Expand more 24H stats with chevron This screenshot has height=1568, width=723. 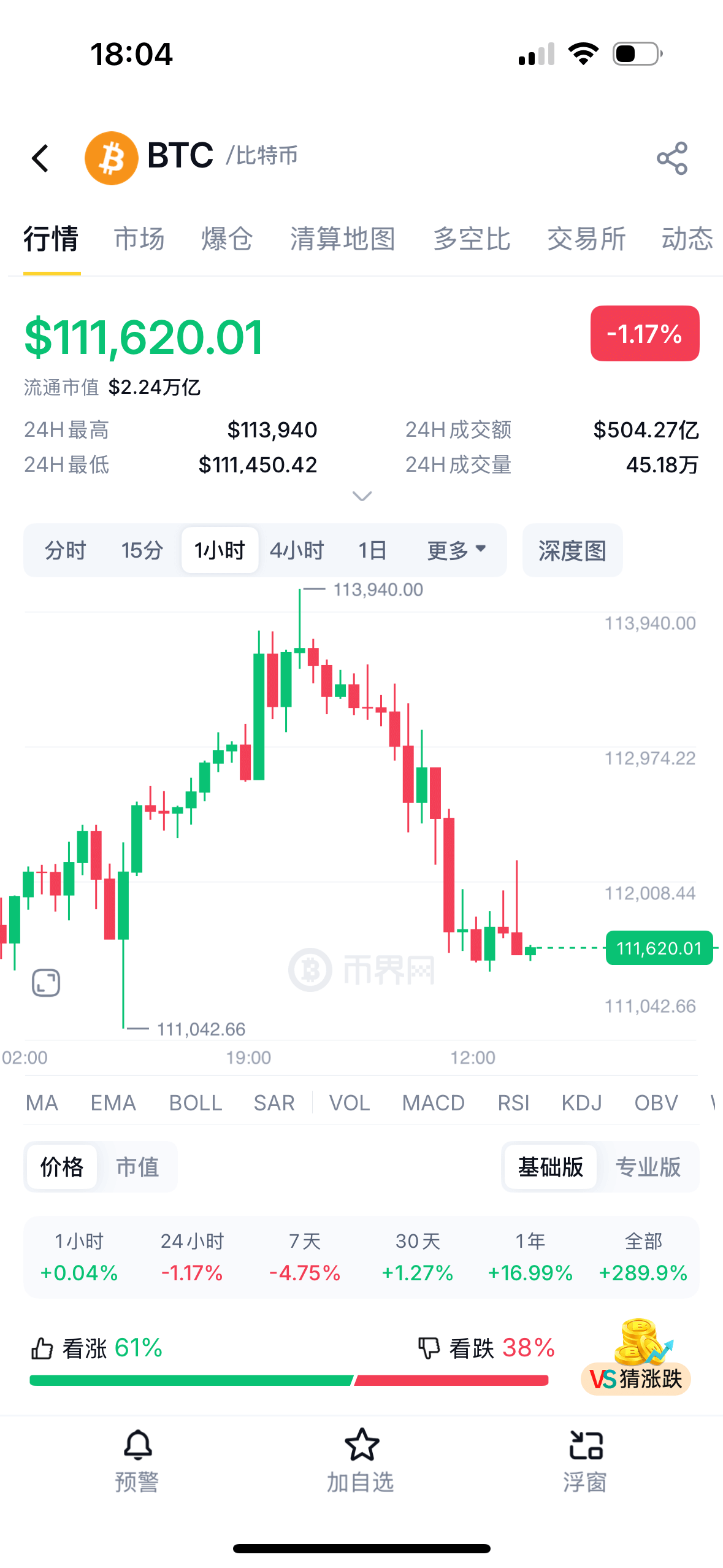(362, 496)
